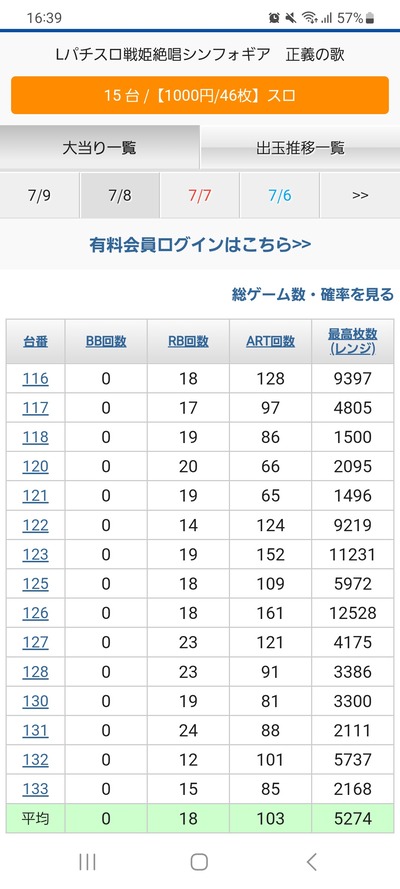The image size is (400, 889).
Task: Open 総ゲーム数・確率を見る link
Action: [x=312, y=294]
